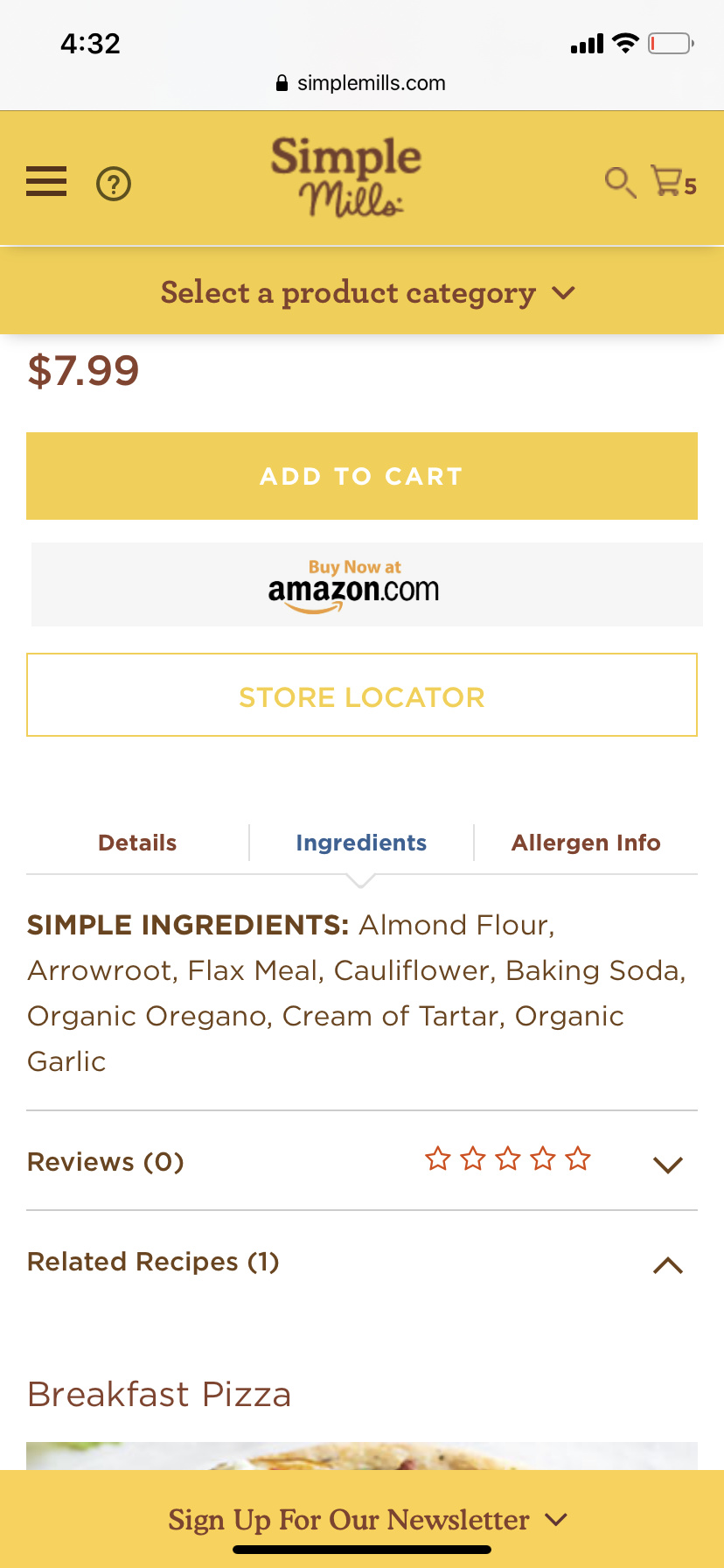Open the Breakfast Pizza recipe
Image resolution: width=724 pixels, height=1568 pixels.
pyautogui.click(x=159, y=1395)
